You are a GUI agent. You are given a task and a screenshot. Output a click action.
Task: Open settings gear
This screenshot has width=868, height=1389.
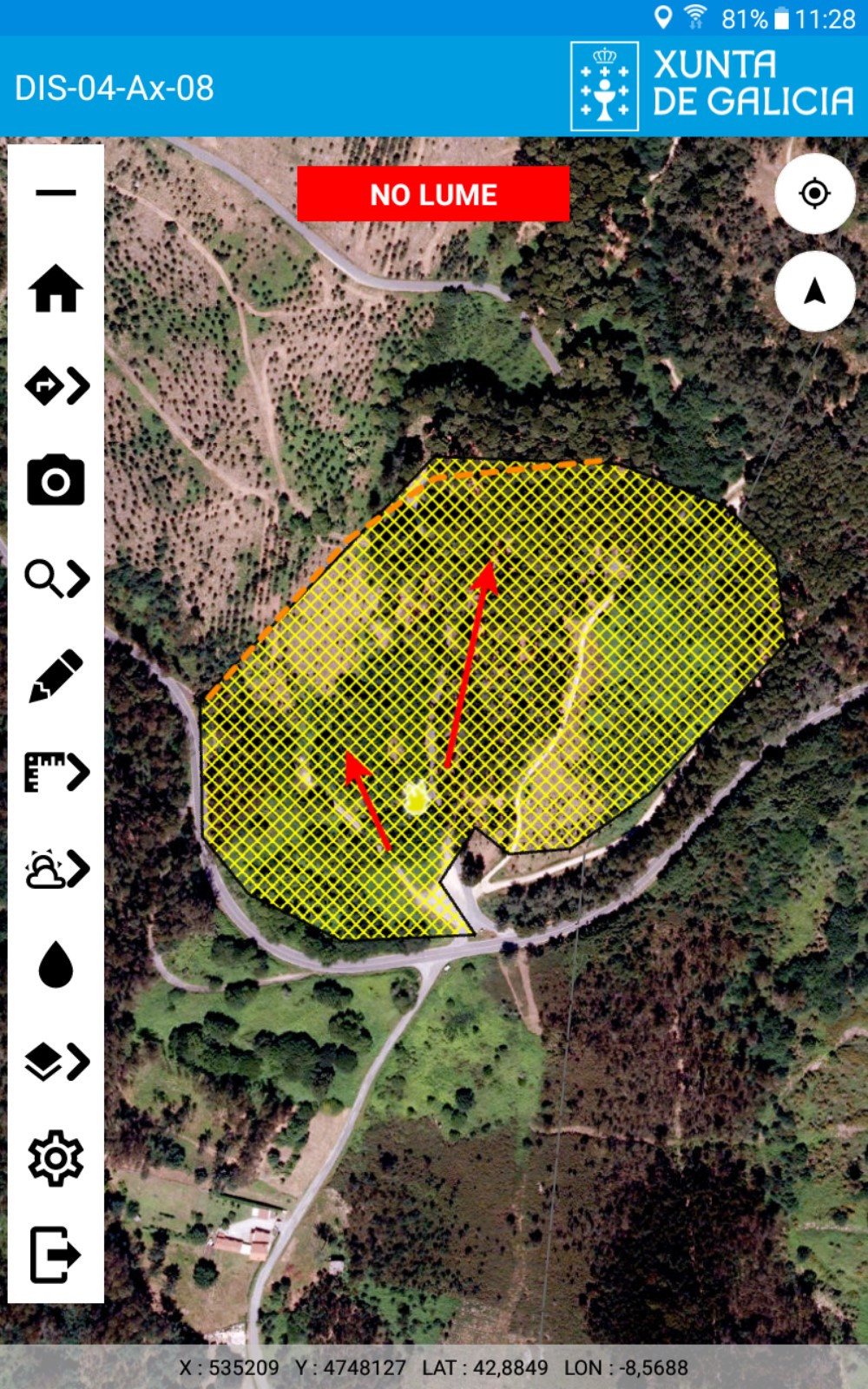56,1158
